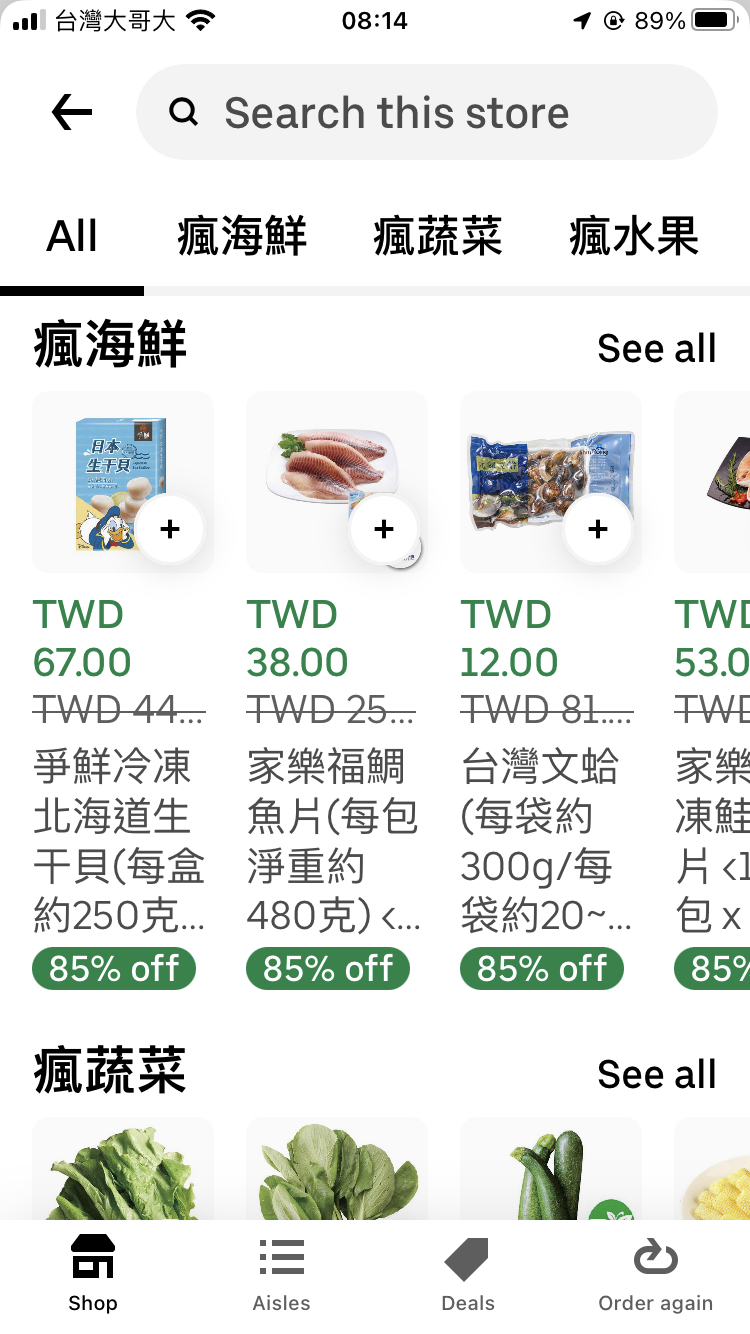Viewport: 750px width, 1334px height.
Task: Switch to the 瘋水果 tab
Action: click(x=633, y=238)
